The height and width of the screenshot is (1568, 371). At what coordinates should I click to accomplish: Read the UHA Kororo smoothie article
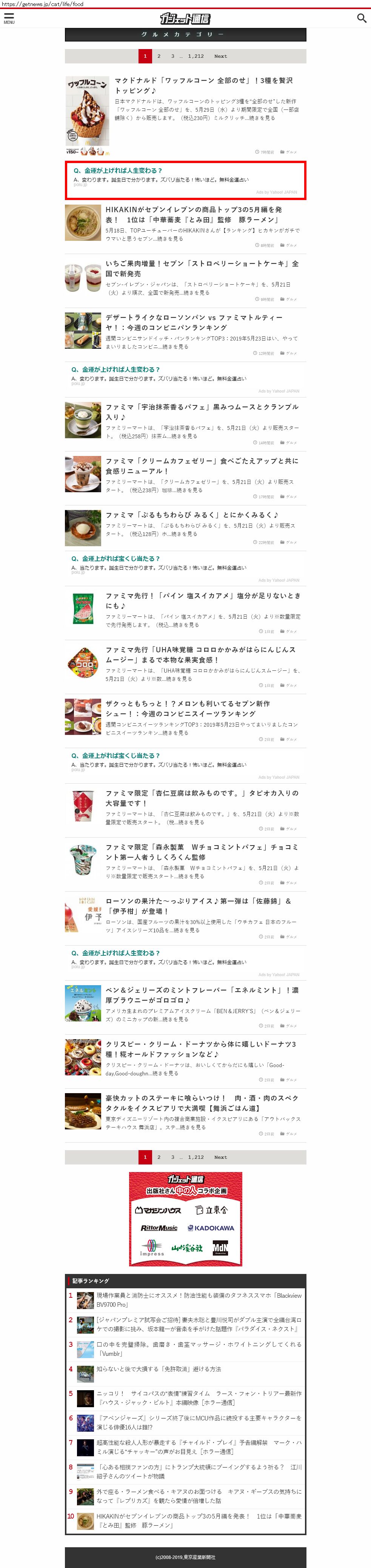(200, 655)
